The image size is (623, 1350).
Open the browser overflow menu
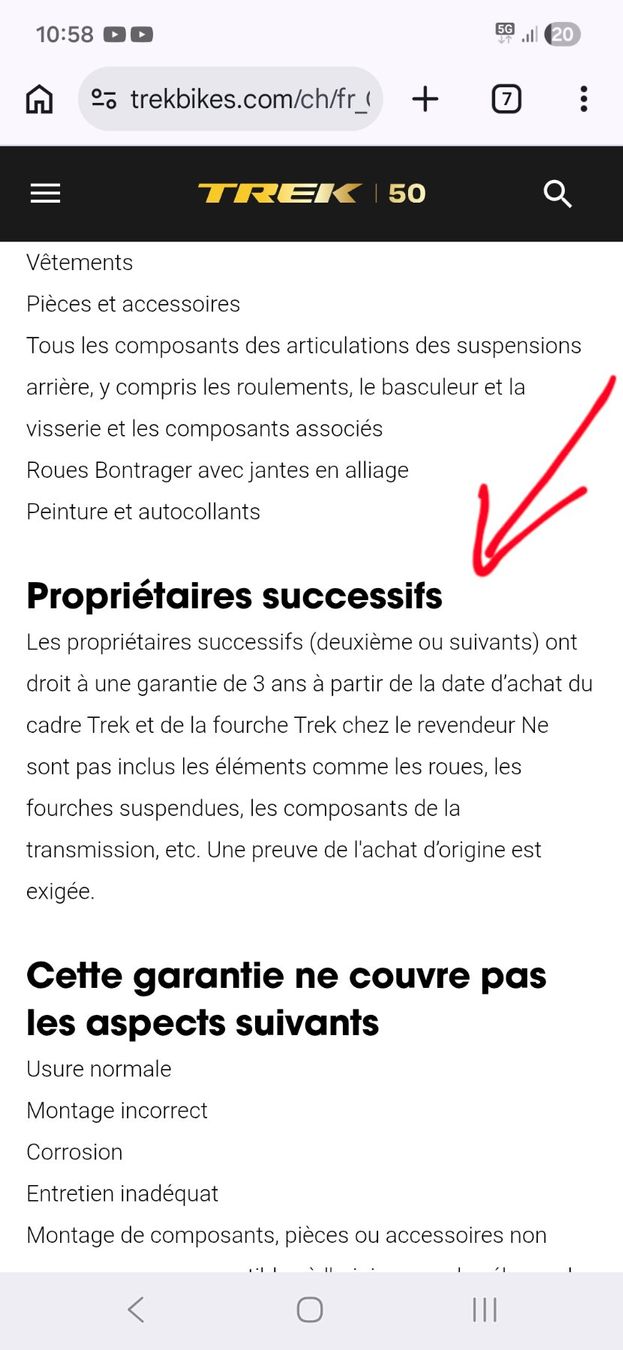pos(584,99)
